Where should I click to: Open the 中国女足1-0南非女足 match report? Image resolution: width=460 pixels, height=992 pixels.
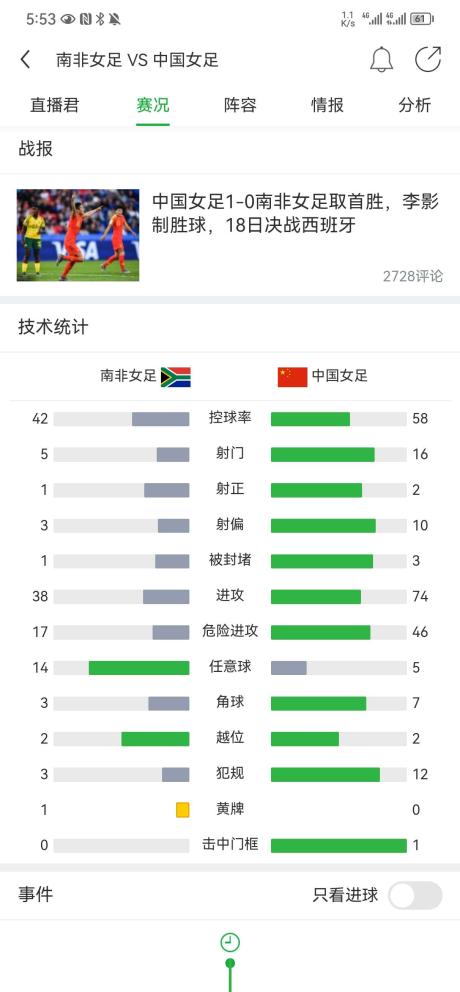[230, 235]
